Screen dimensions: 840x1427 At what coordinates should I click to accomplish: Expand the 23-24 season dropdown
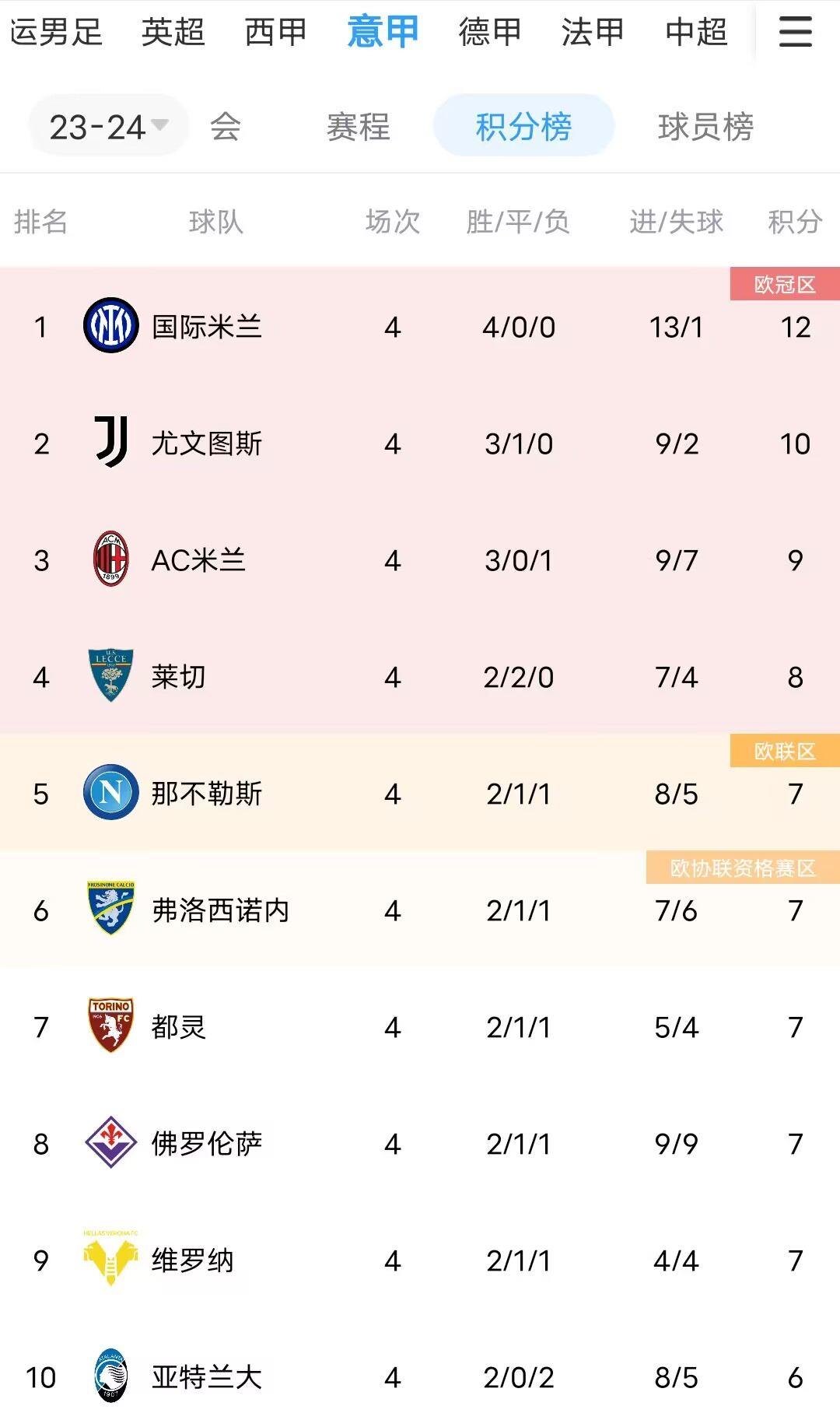(x=109, y=127)
